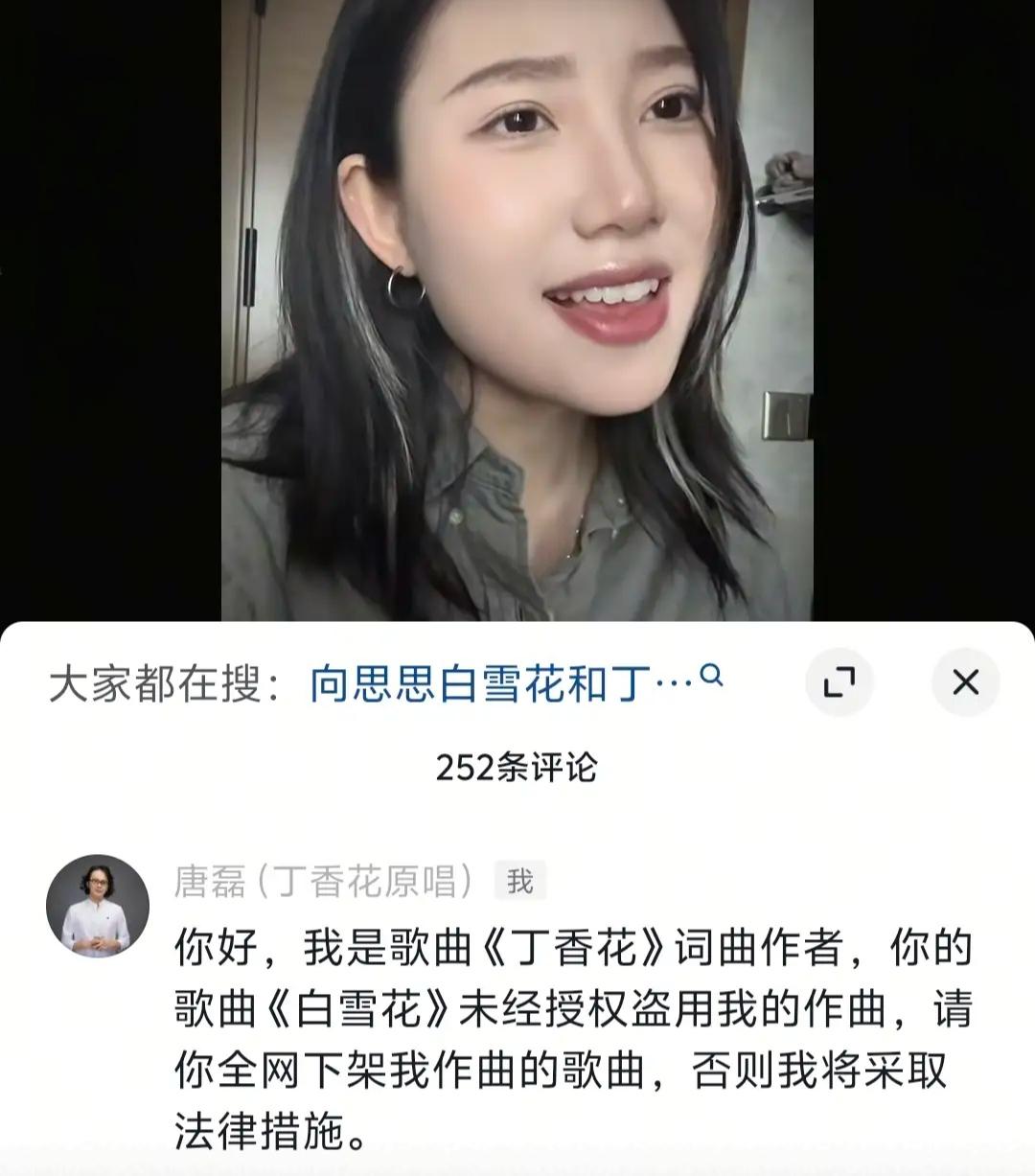Tap the search suggestion 向思思白雪花和丁…

tap(498, 680)
